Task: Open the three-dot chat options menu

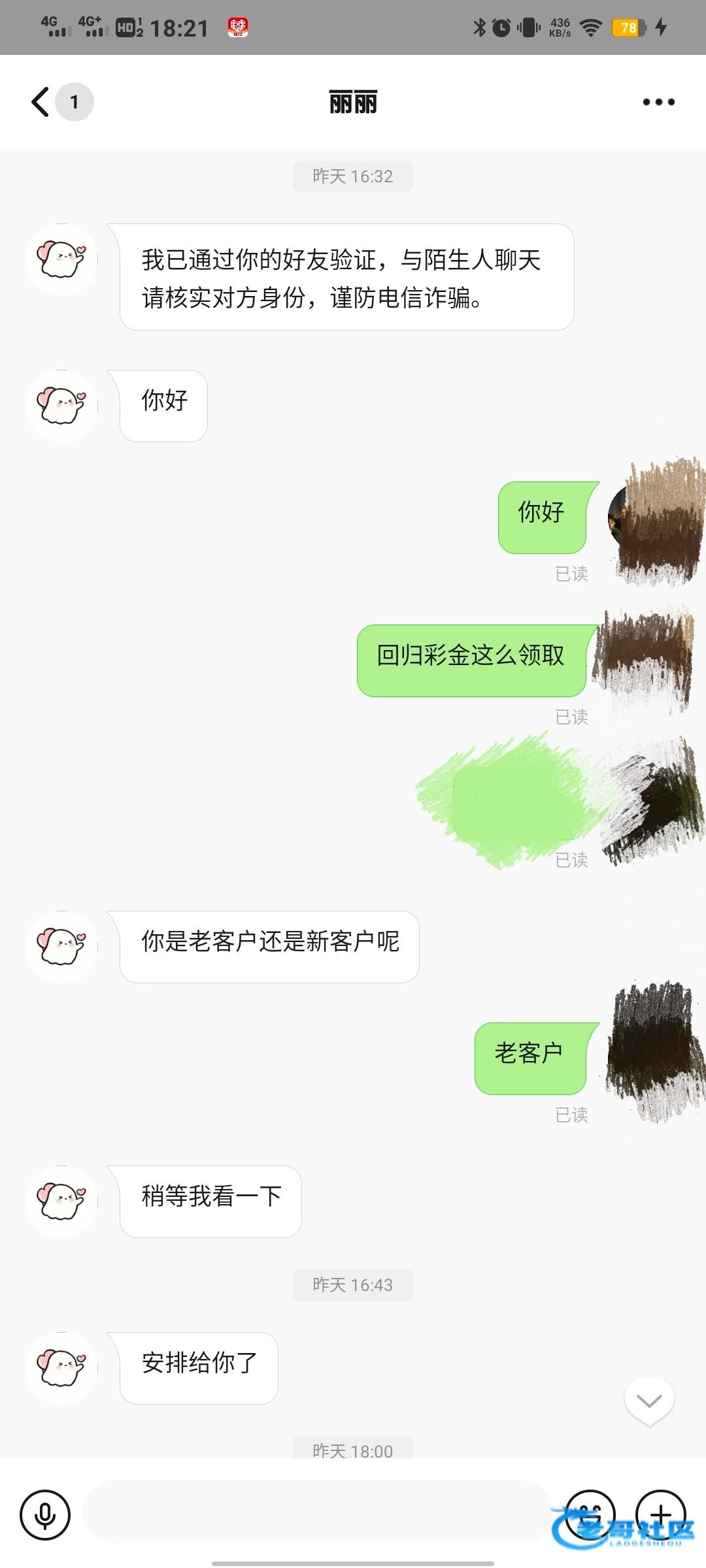Action: 658,102
